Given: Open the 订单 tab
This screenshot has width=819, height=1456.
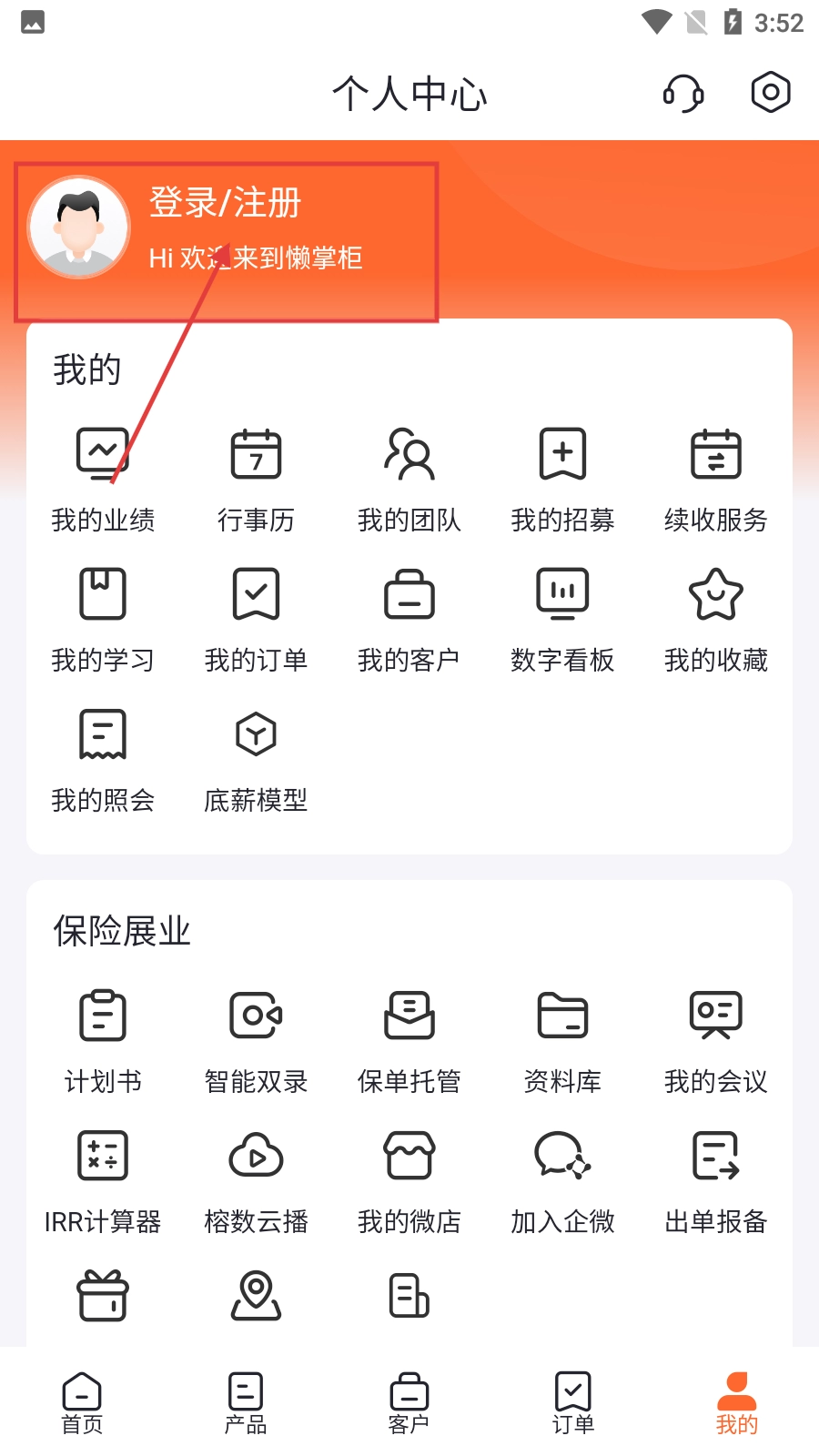Looking at the screenshot, I should [573, 1402].
